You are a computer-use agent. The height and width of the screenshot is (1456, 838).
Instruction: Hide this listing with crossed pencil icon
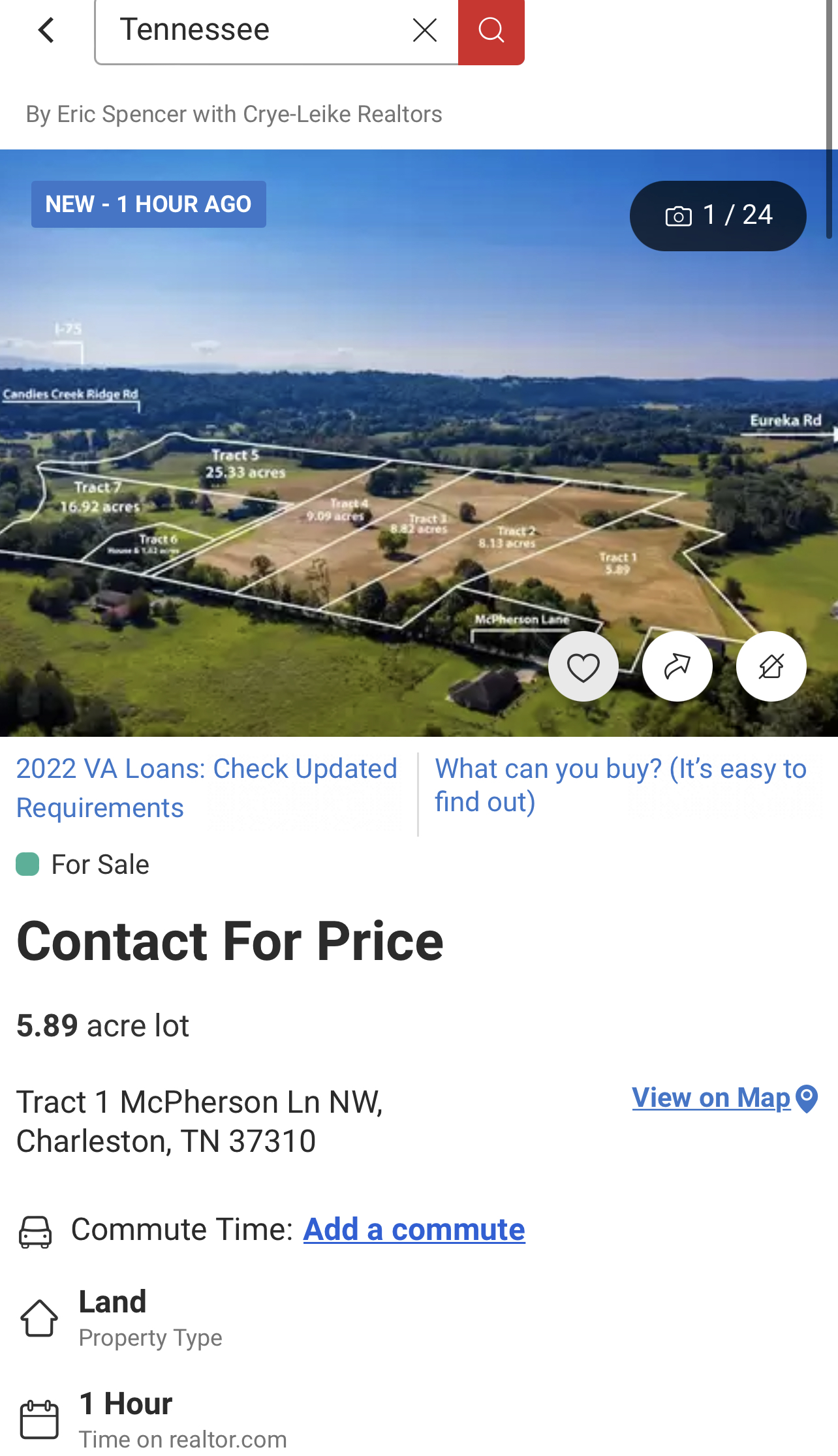coord(771,666)
